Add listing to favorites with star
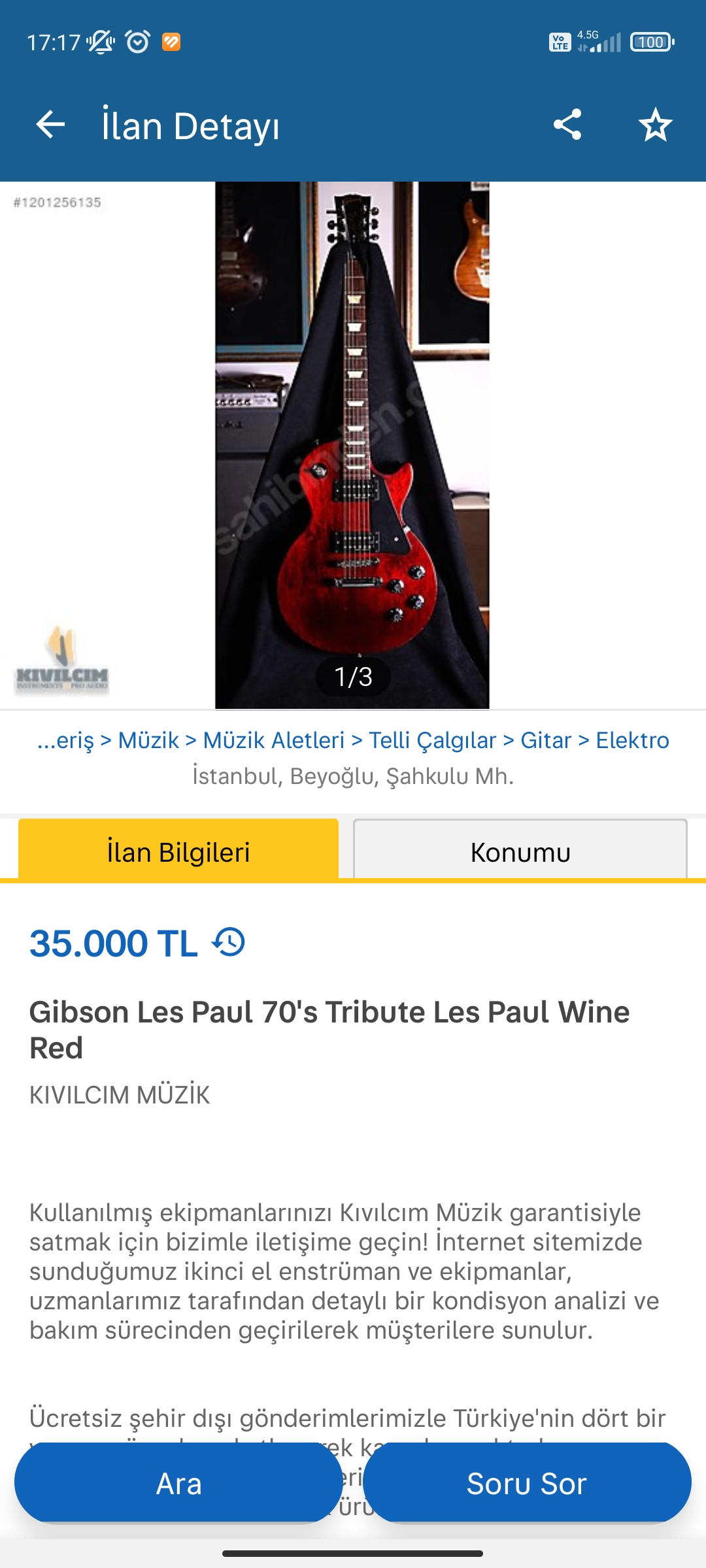Viewport: 706px width, 1568px height. 655,125
